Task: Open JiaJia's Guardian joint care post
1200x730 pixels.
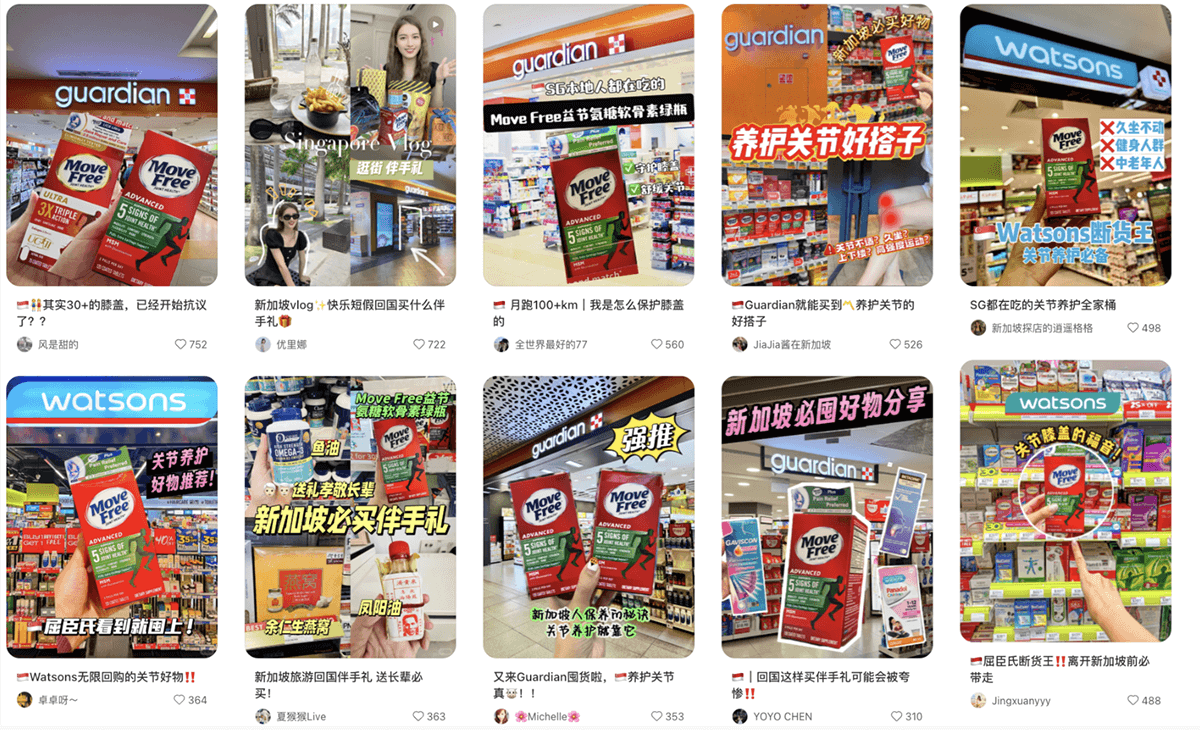Action: [827, 146]
